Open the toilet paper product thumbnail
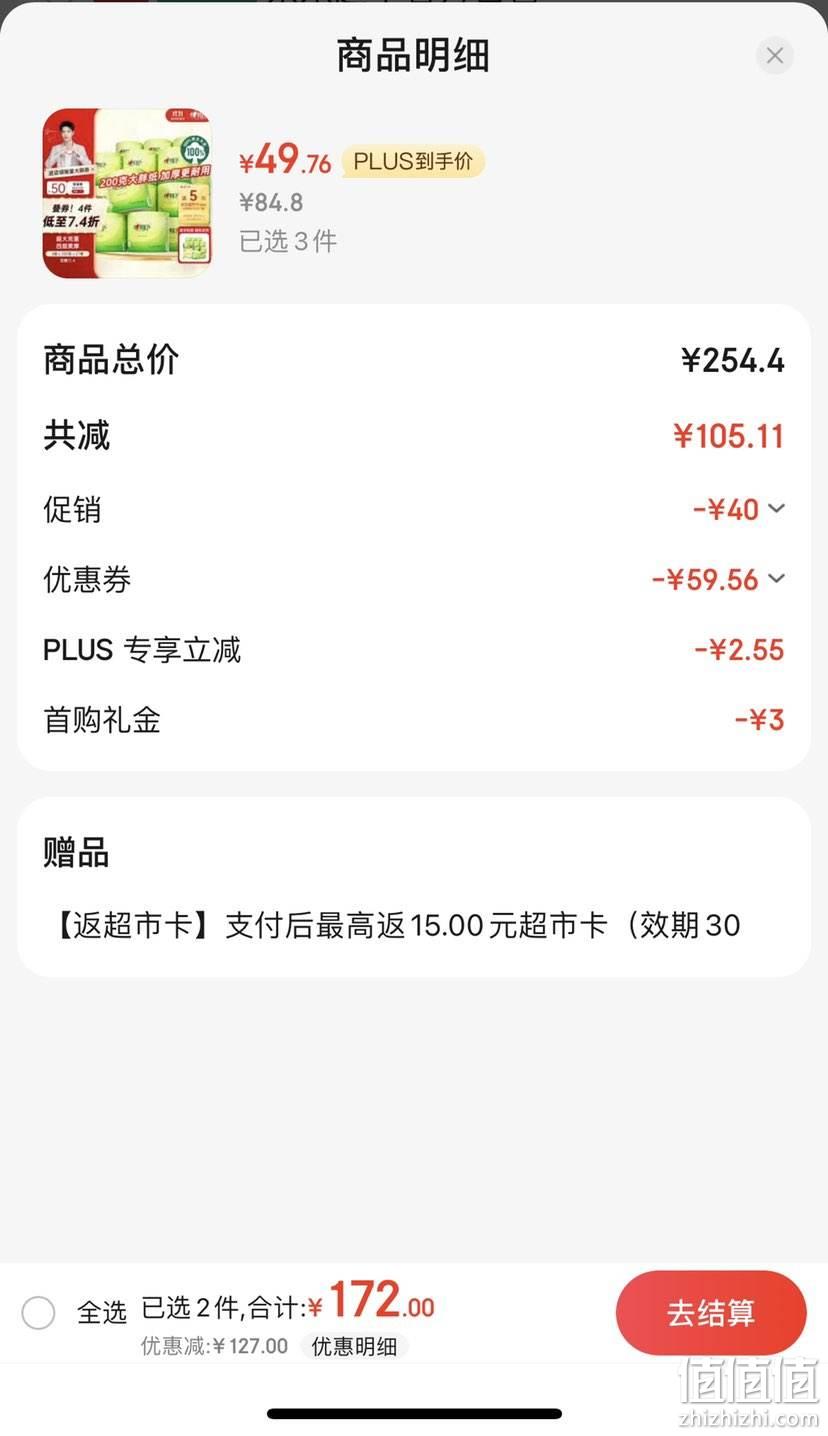 pos(127,193)
